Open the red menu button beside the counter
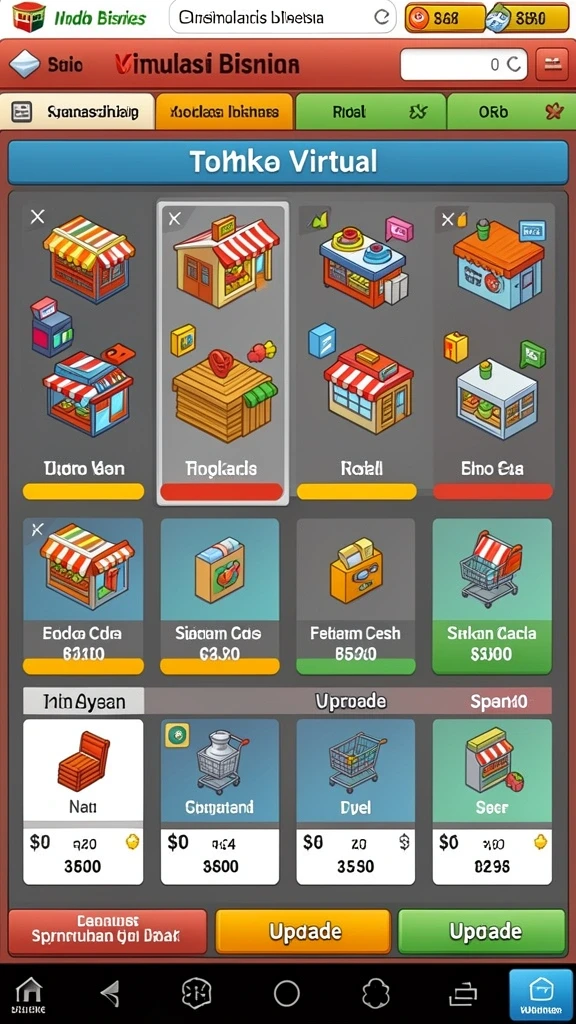Viewport: 576px width, 1024px height. [x=552, y=64]
